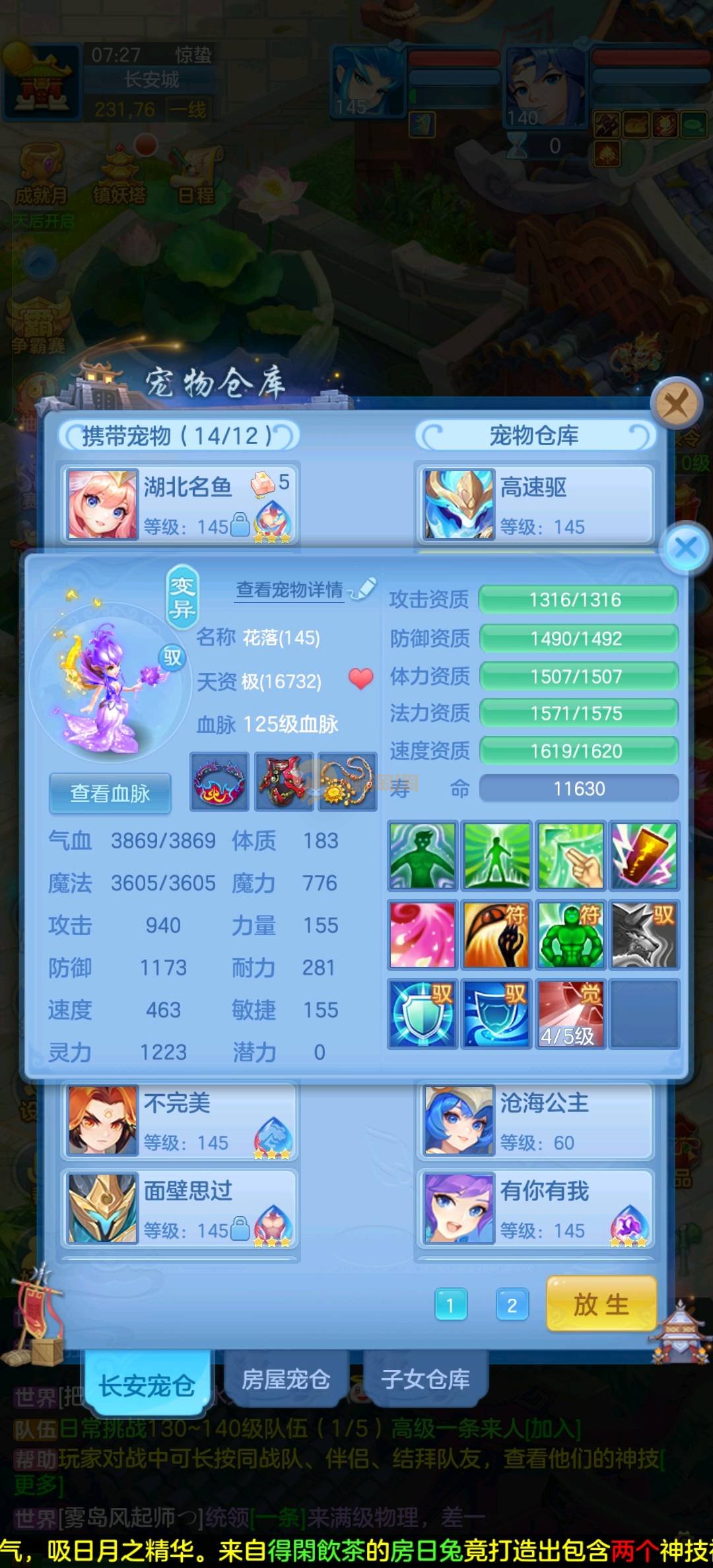Image resolution: width=713 pixels, height=1568 pixels.
Task: Switch to 子女仓库 tab
Action: pos(425,1379)
